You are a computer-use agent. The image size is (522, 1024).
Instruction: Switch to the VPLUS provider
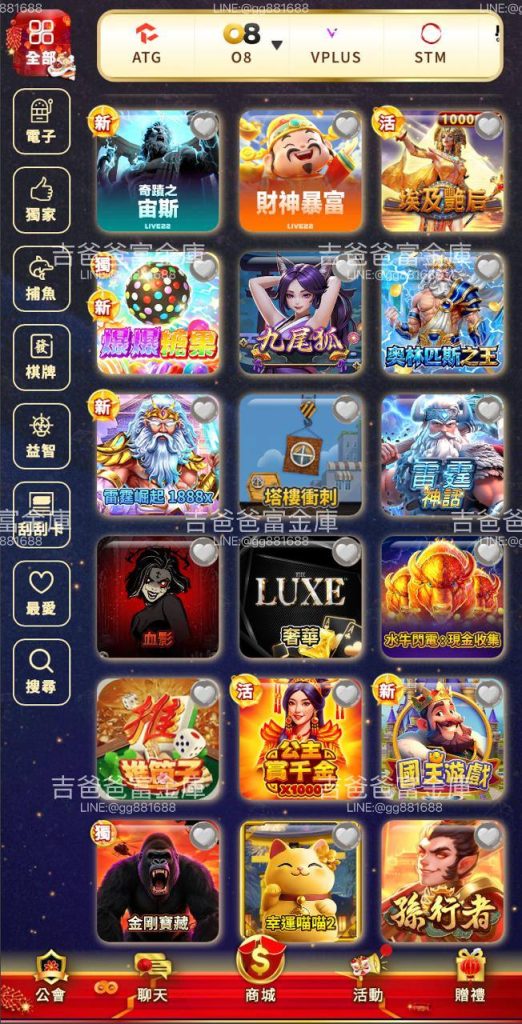[335, 44]
